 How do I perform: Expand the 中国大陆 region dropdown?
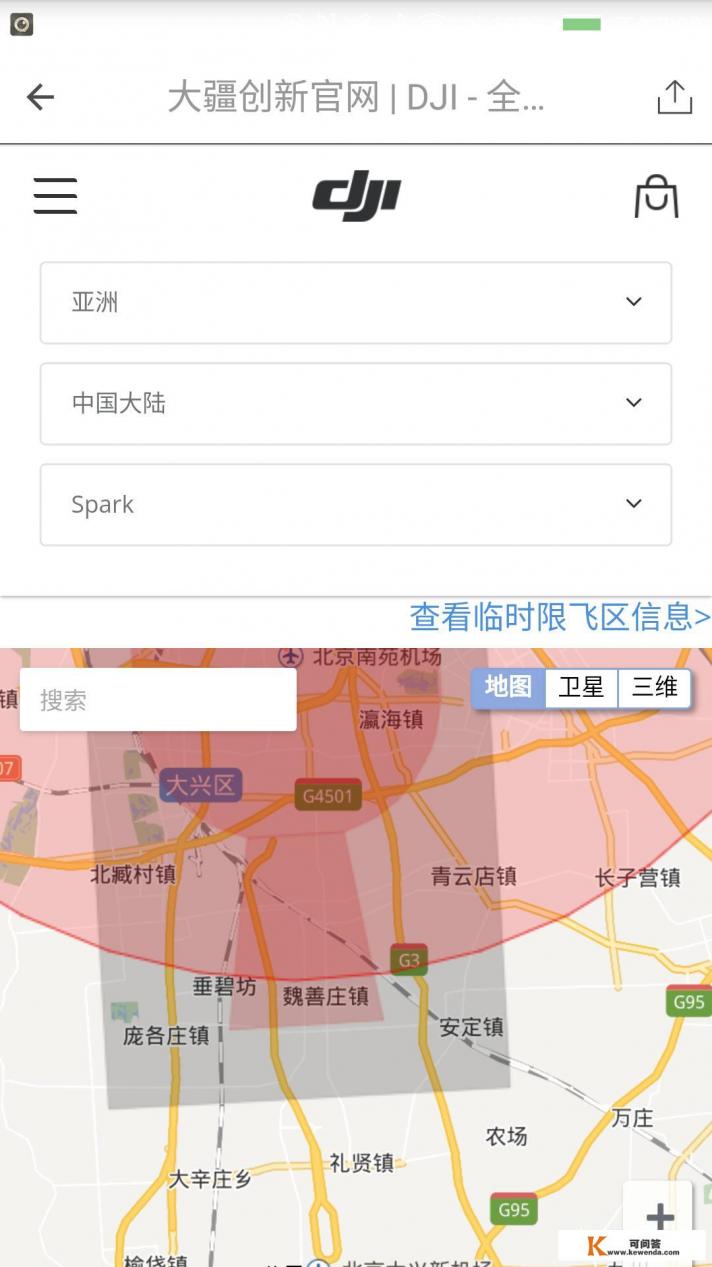pos(355,403)
